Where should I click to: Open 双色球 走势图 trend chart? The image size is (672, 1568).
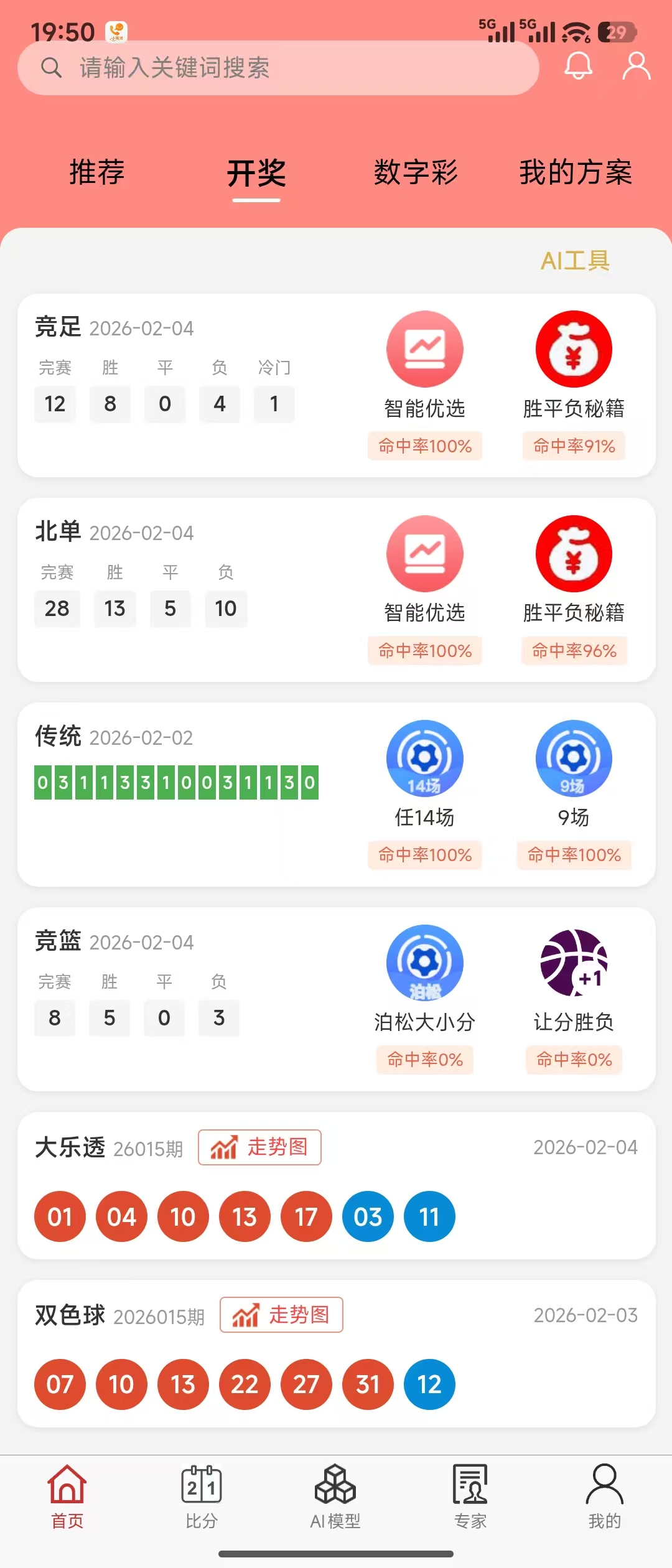tap(281, 1315)
